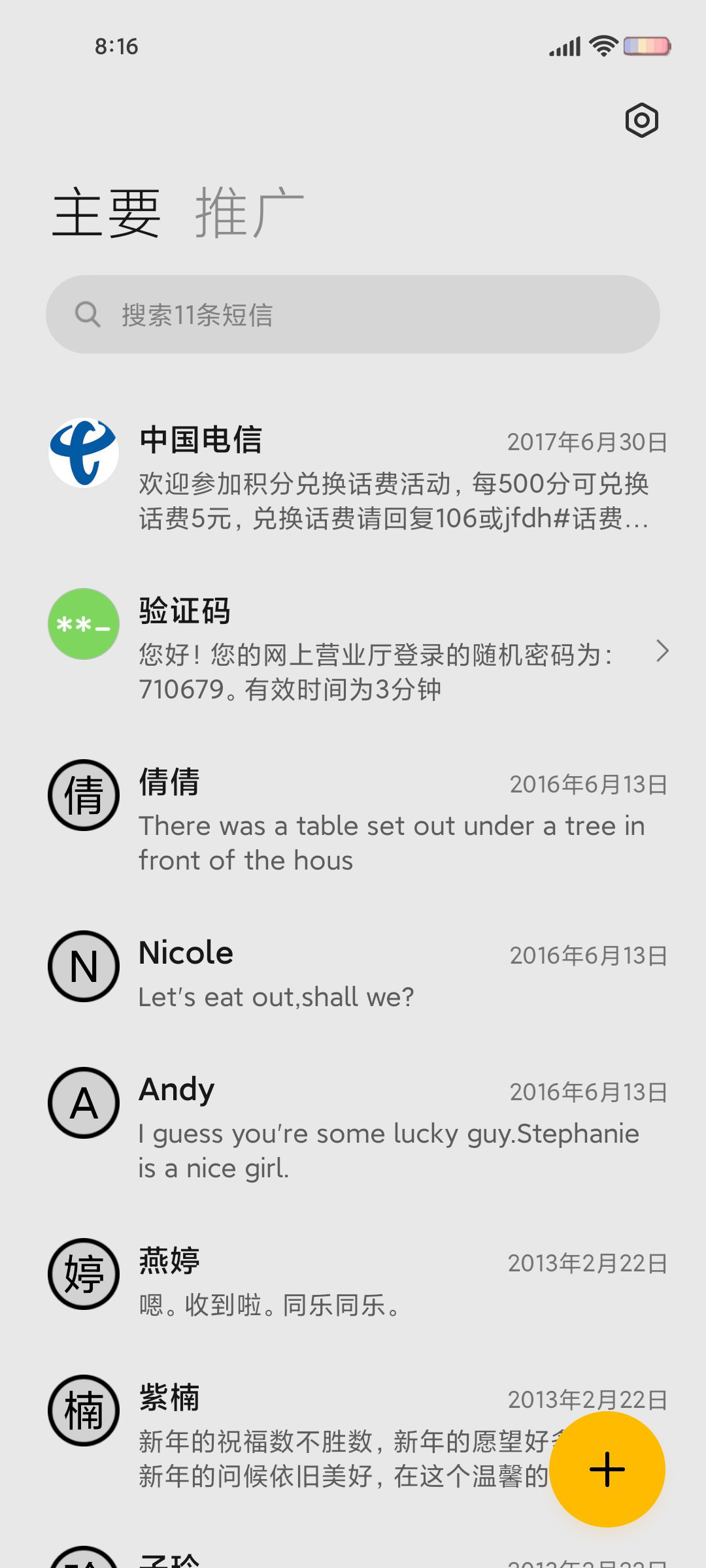Tap the 搜索11条短信 search box

(353, 314)
